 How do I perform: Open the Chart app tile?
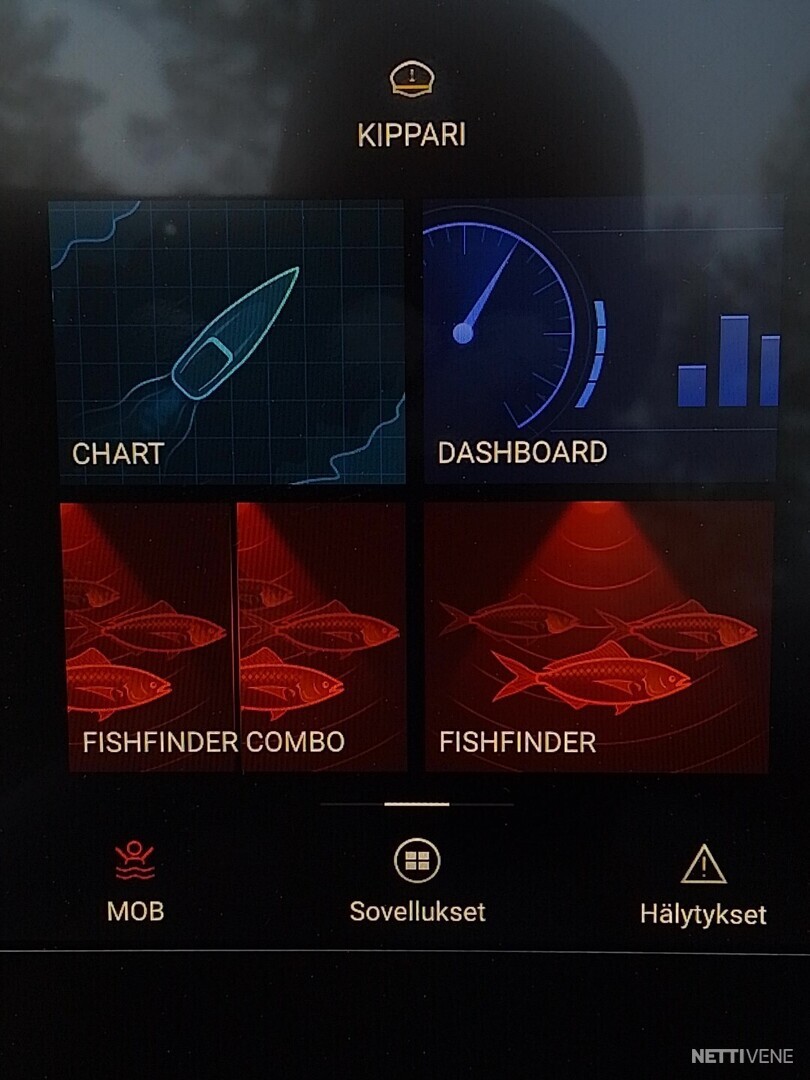tap(227, 342)
